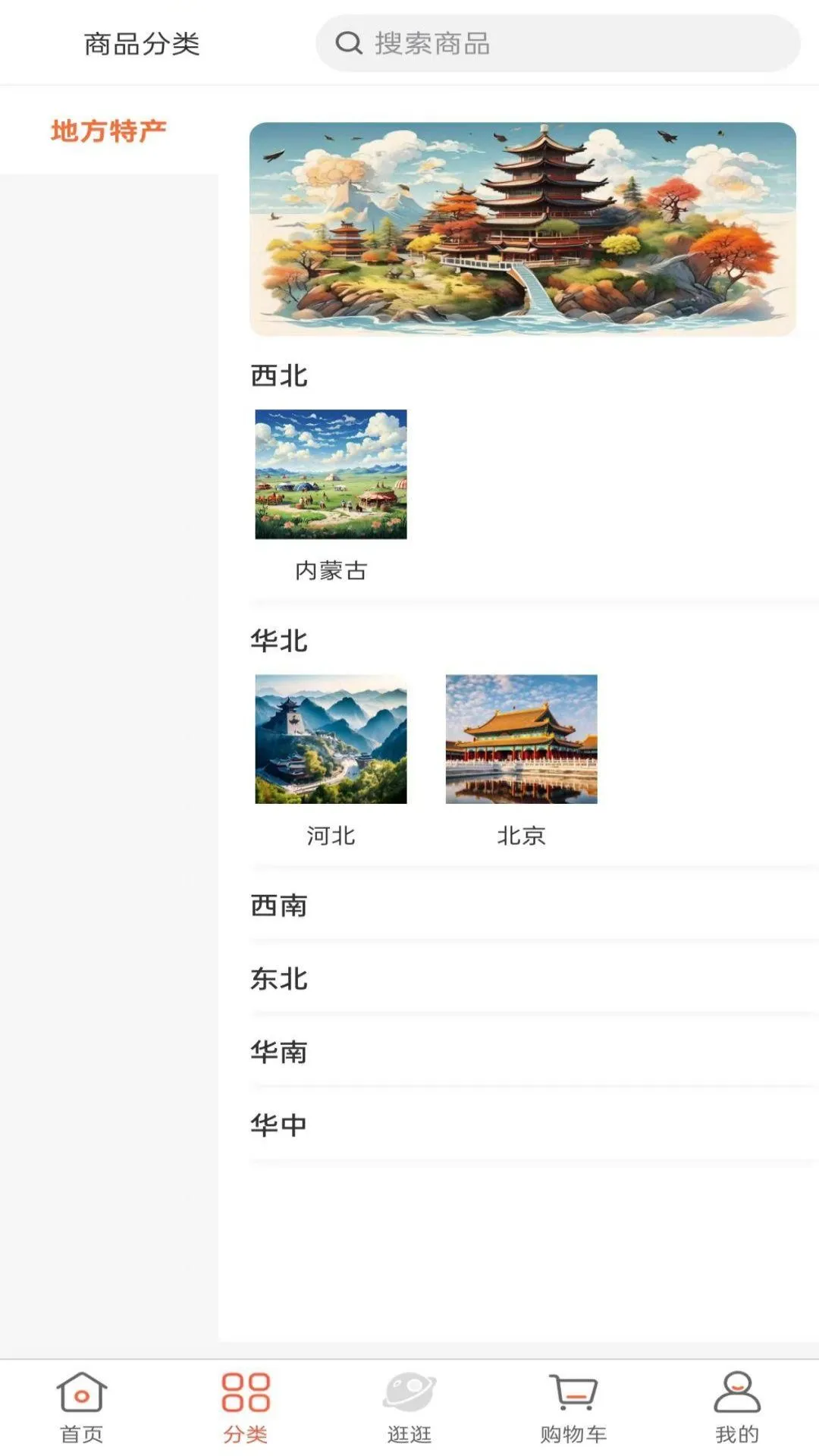Click the search magnifier icon

348,43
